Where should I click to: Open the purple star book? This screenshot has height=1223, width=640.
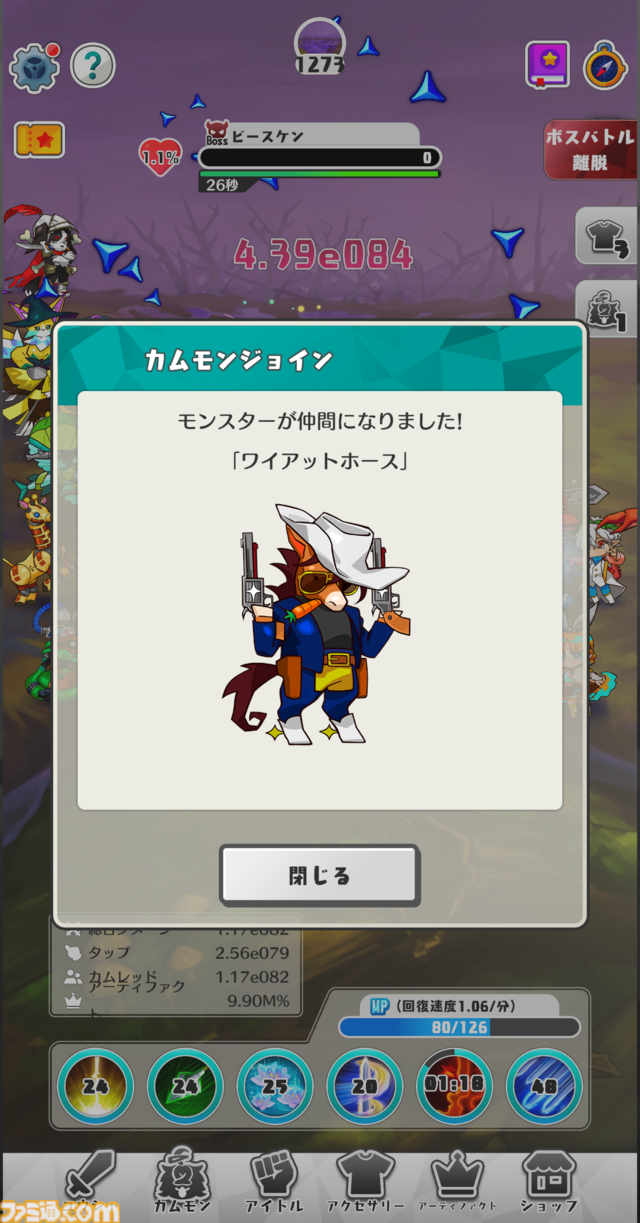(x=547, y=64)
